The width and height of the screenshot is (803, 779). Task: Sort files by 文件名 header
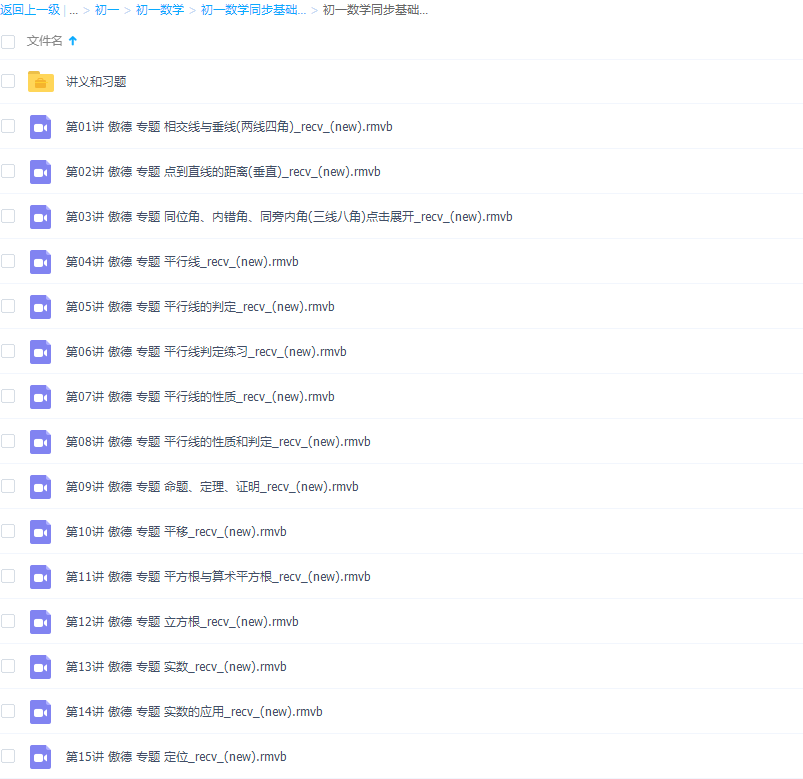pyautogui.click(x=45, y=41)
